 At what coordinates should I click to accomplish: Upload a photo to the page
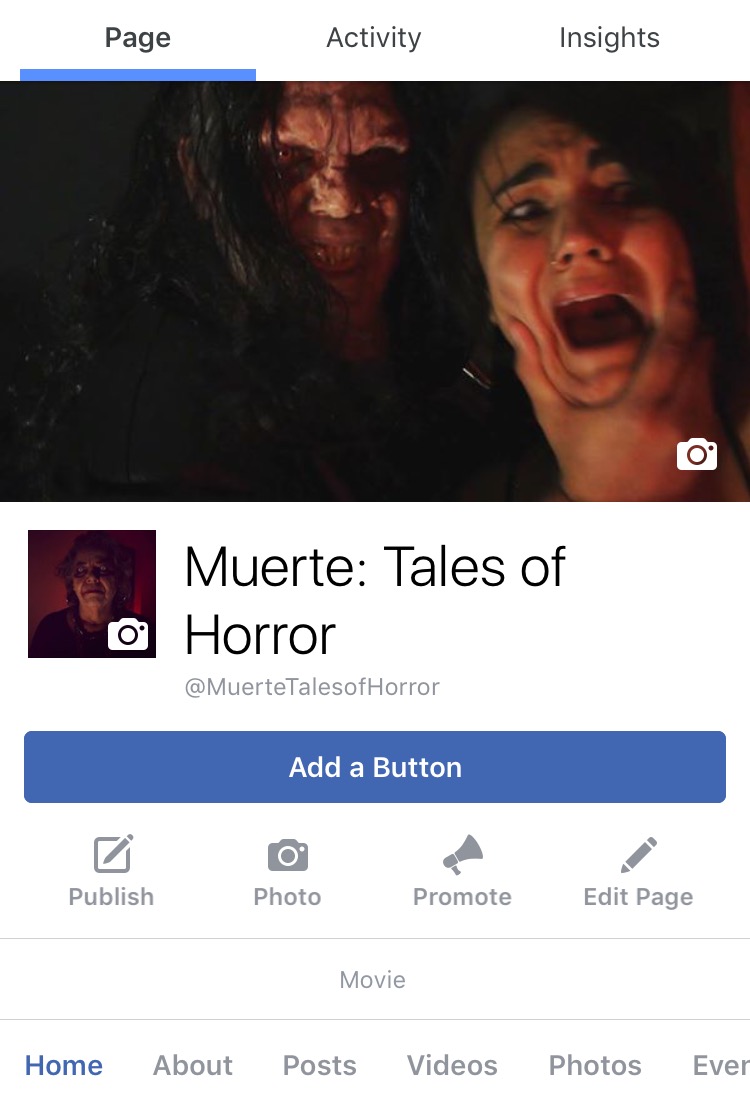287,872
